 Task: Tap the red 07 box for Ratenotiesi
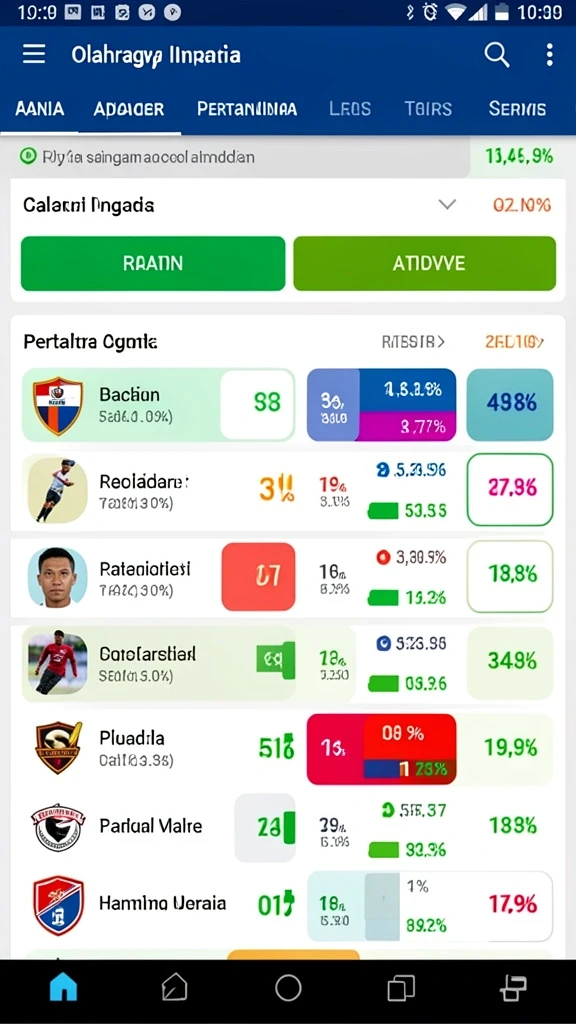coord(259,577)
